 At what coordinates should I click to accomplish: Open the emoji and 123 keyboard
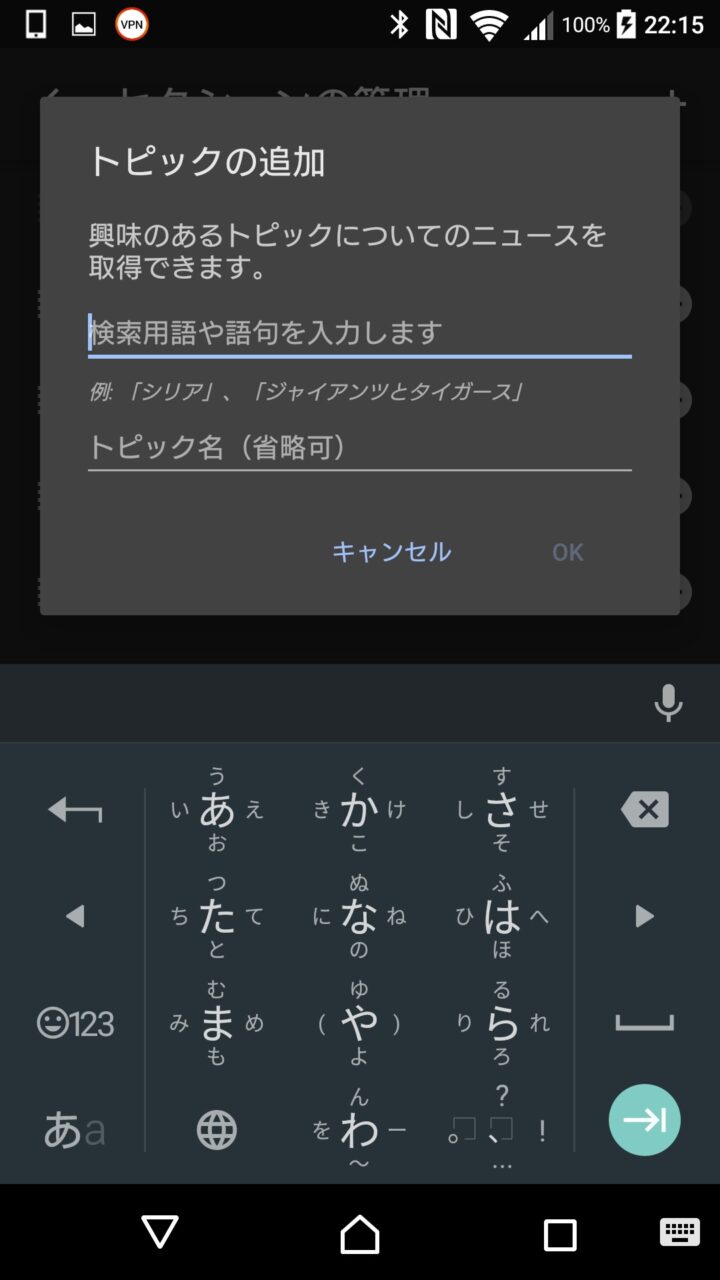tap(75, 1023)
